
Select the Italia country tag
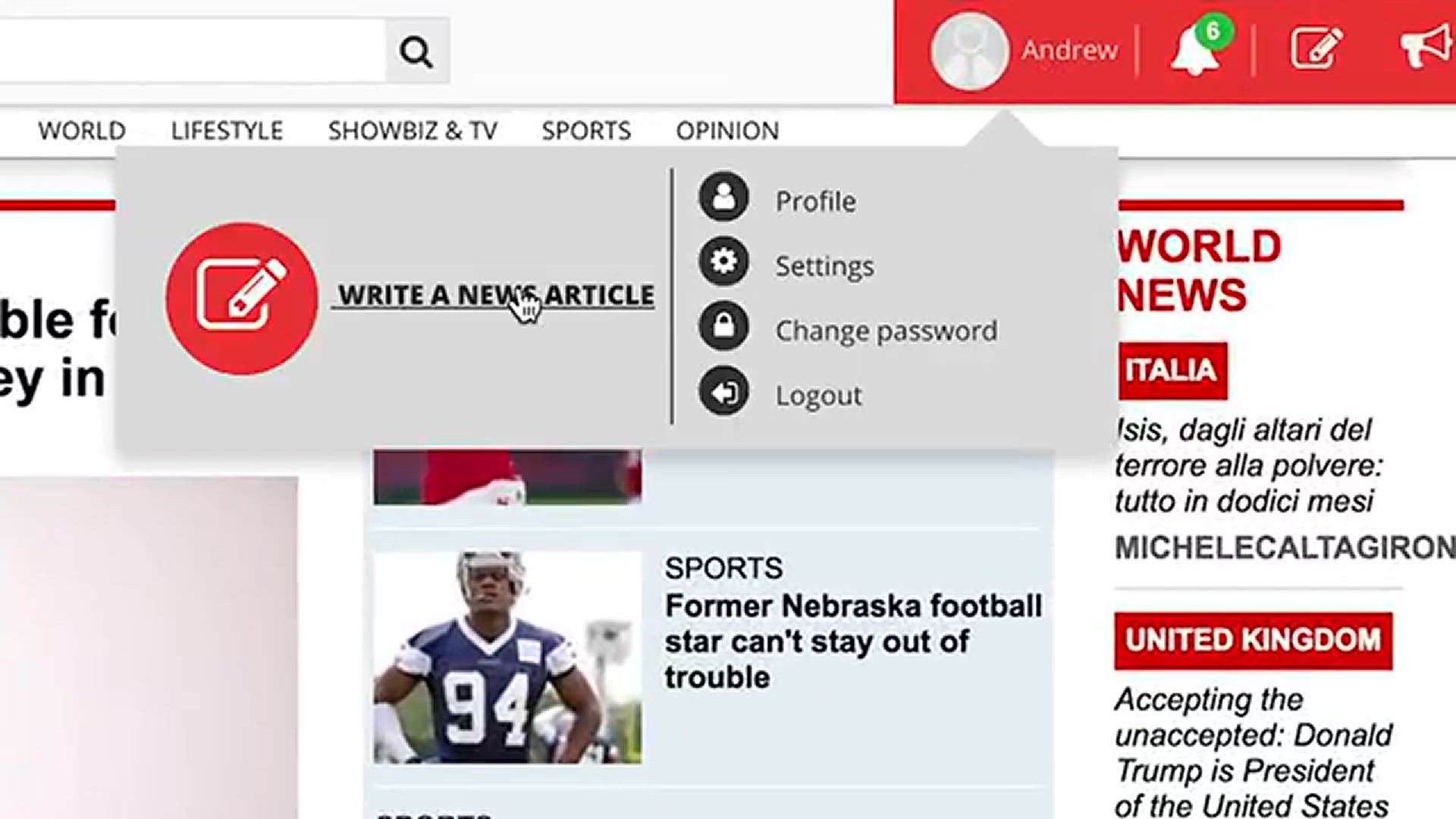click(x=1171, y=371)
